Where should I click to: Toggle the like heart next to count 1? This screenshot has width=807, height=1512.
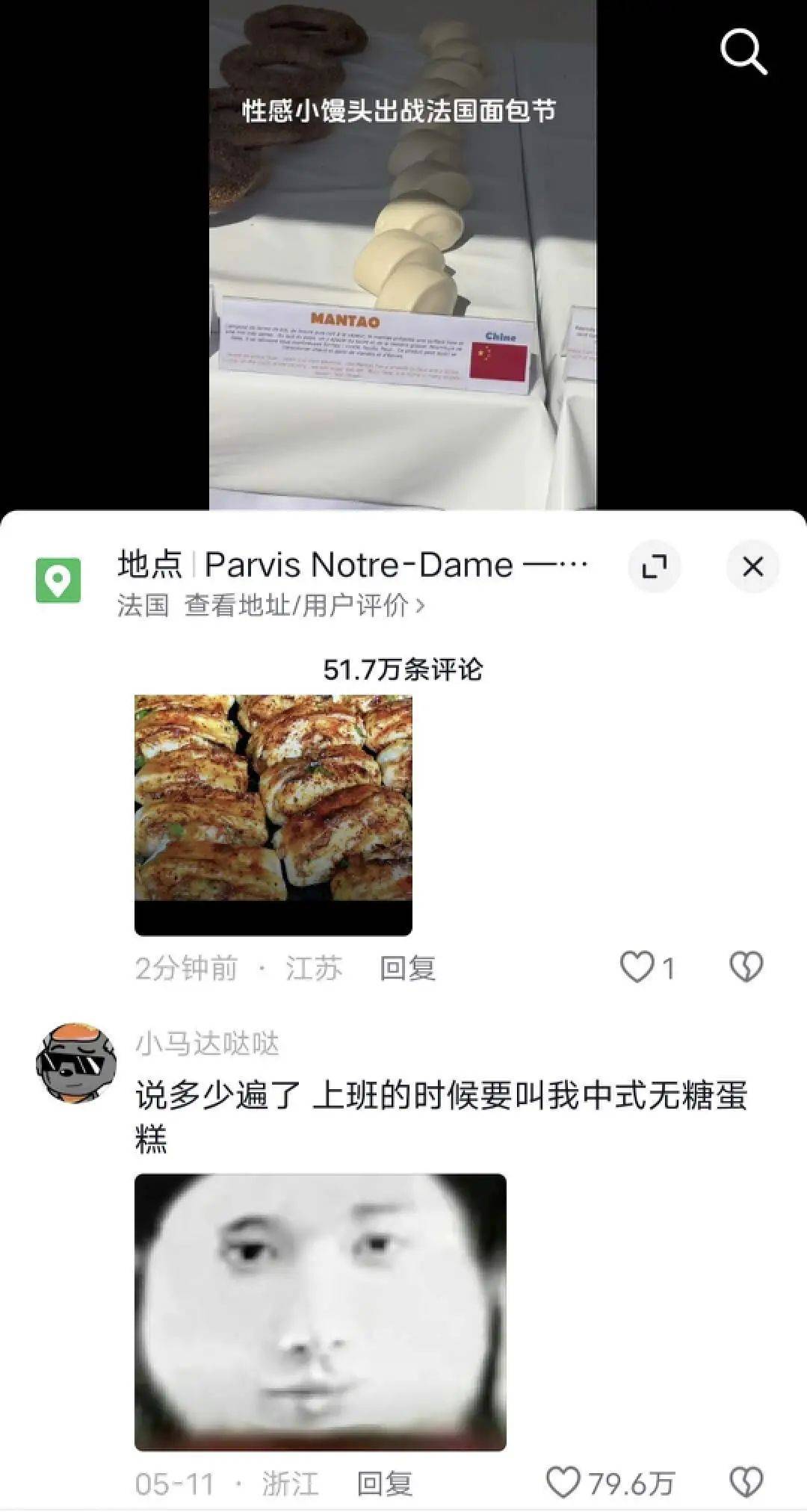636,967
